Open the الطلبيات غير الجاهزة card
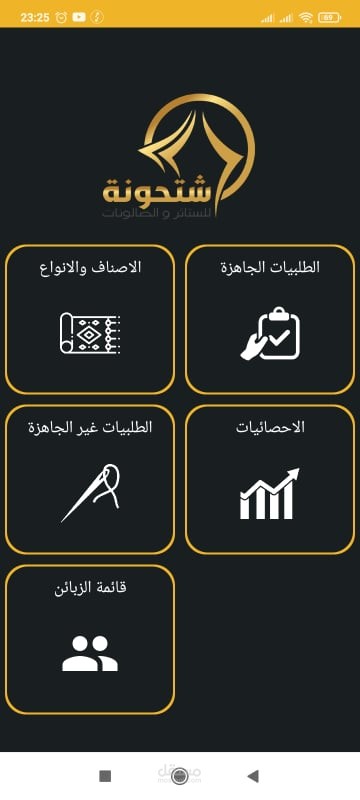The height and width of the screenshot is (800, 360). [90, 480]
